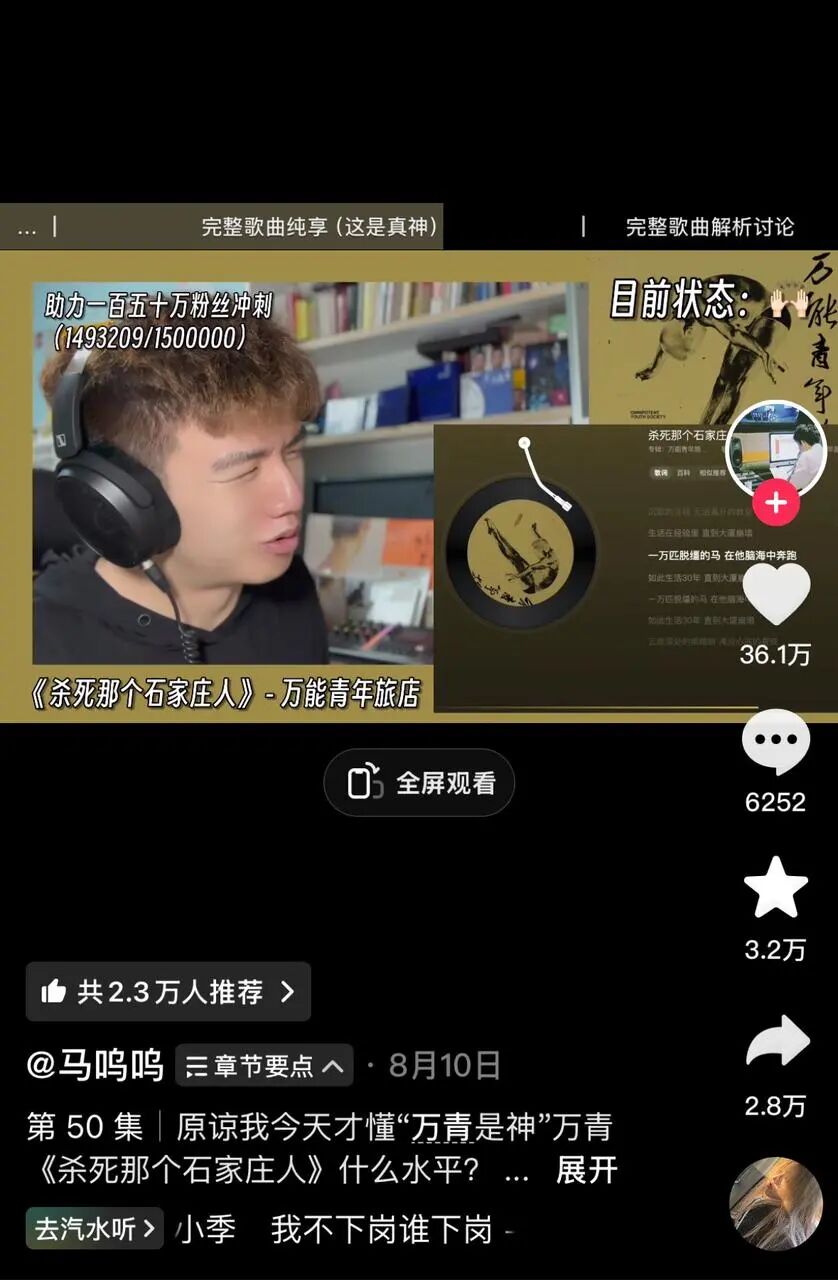The height and width of the screenshot is (1280, 838).
Task: Open 去汽水听 to listen in the music app
Action: point(95,1228)
